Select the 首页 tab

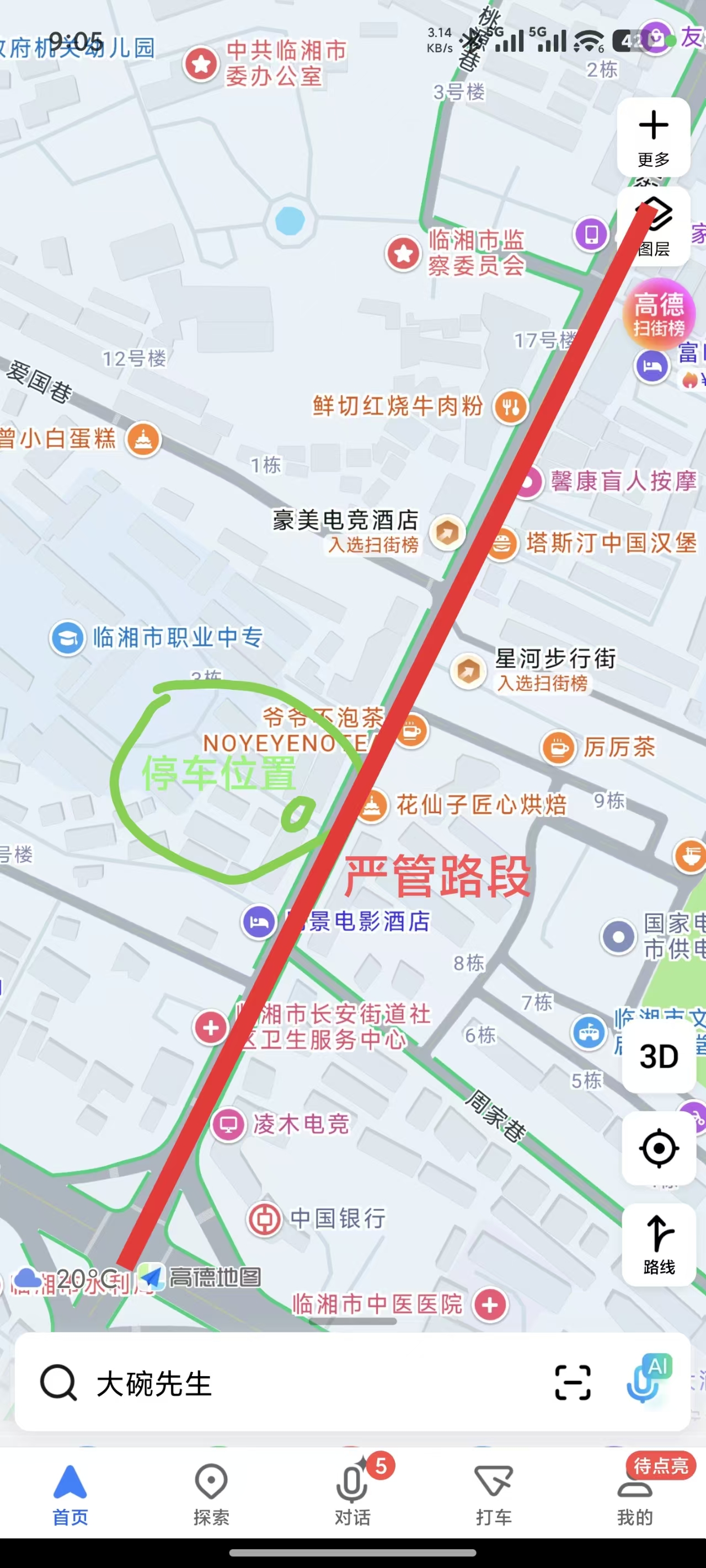pos(70,1494)
